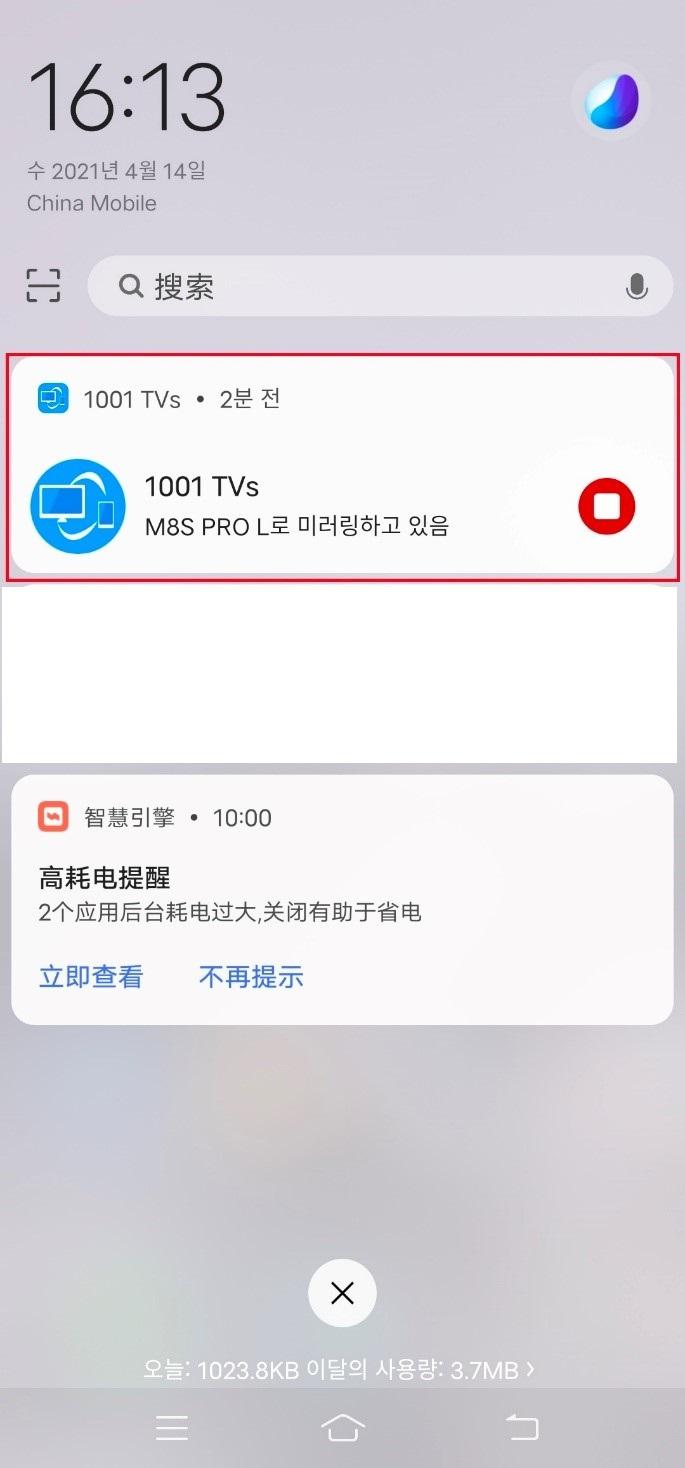Open the 1001 TVs mirroring notification

(342, 467)
